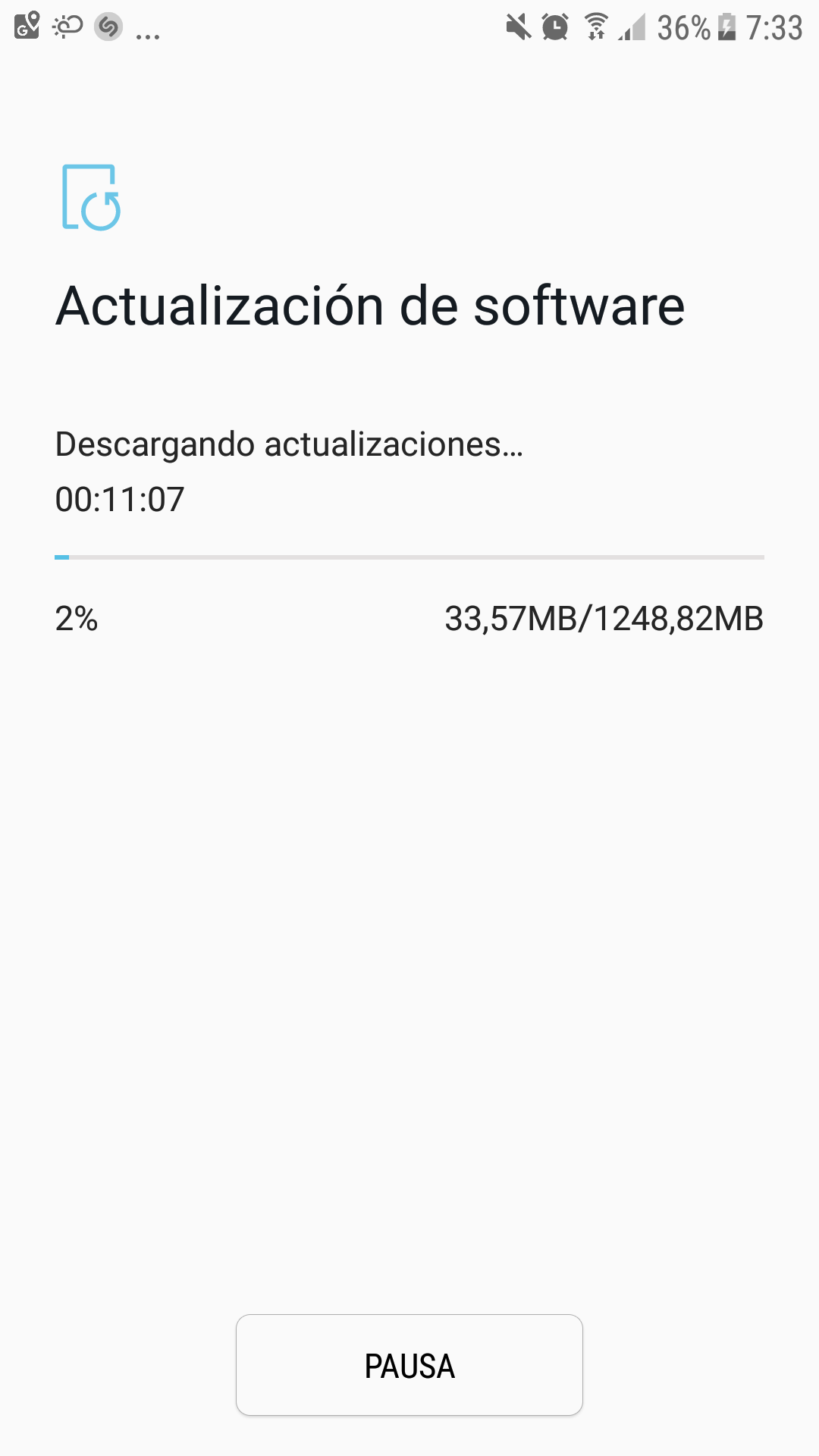Pause the software update download
The image size is (819, 1456).
pyautogui.click(x=409, y=1365)
